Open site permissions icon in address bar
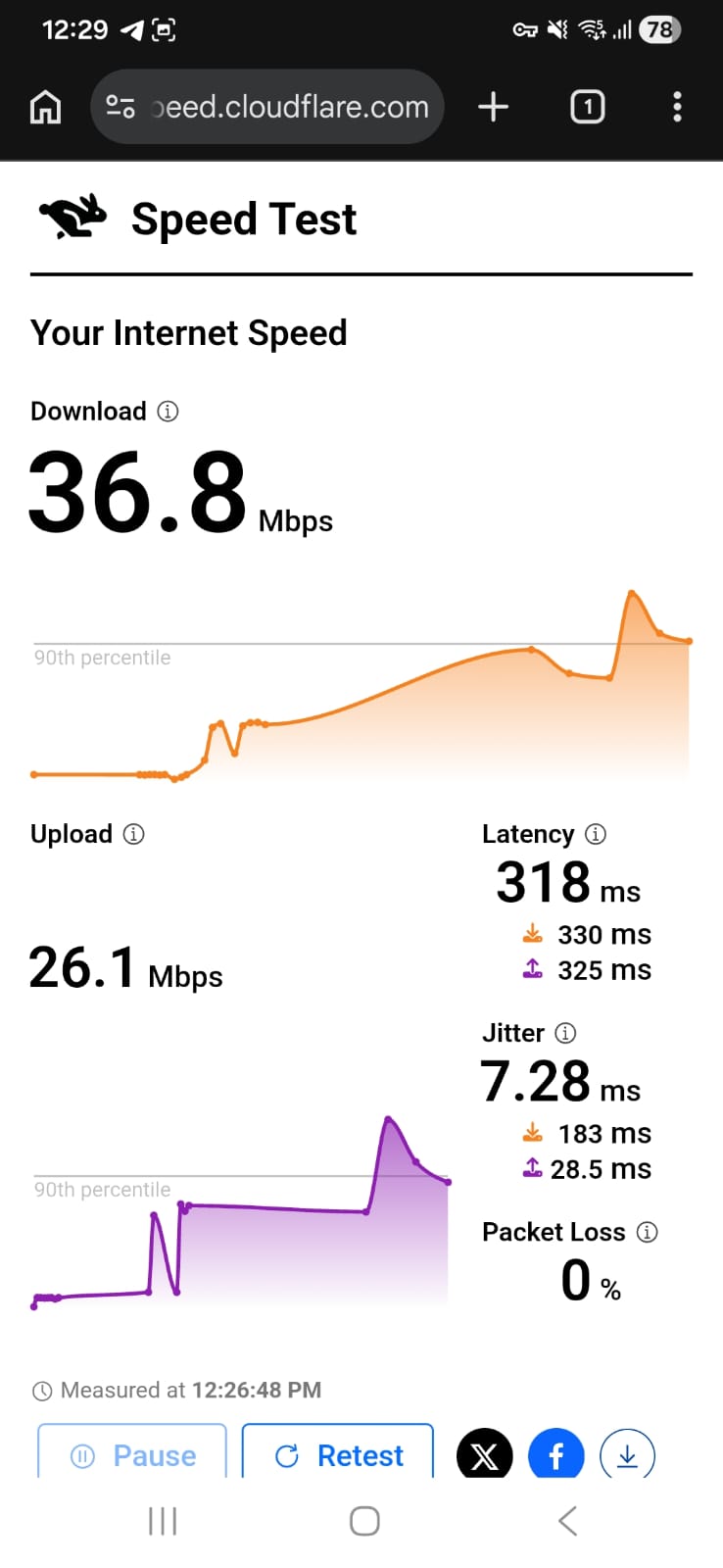723x1568 pixels. pos(120,107)
